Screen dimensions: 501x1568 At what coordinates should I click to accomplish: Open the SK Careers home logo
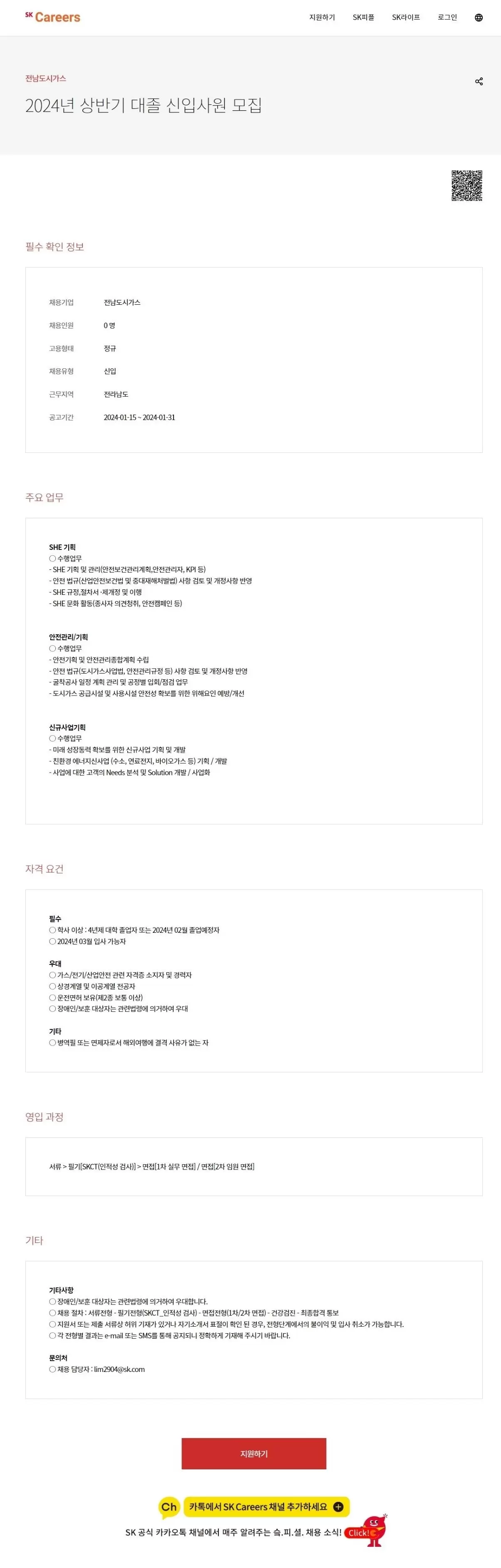pos(53,17)
